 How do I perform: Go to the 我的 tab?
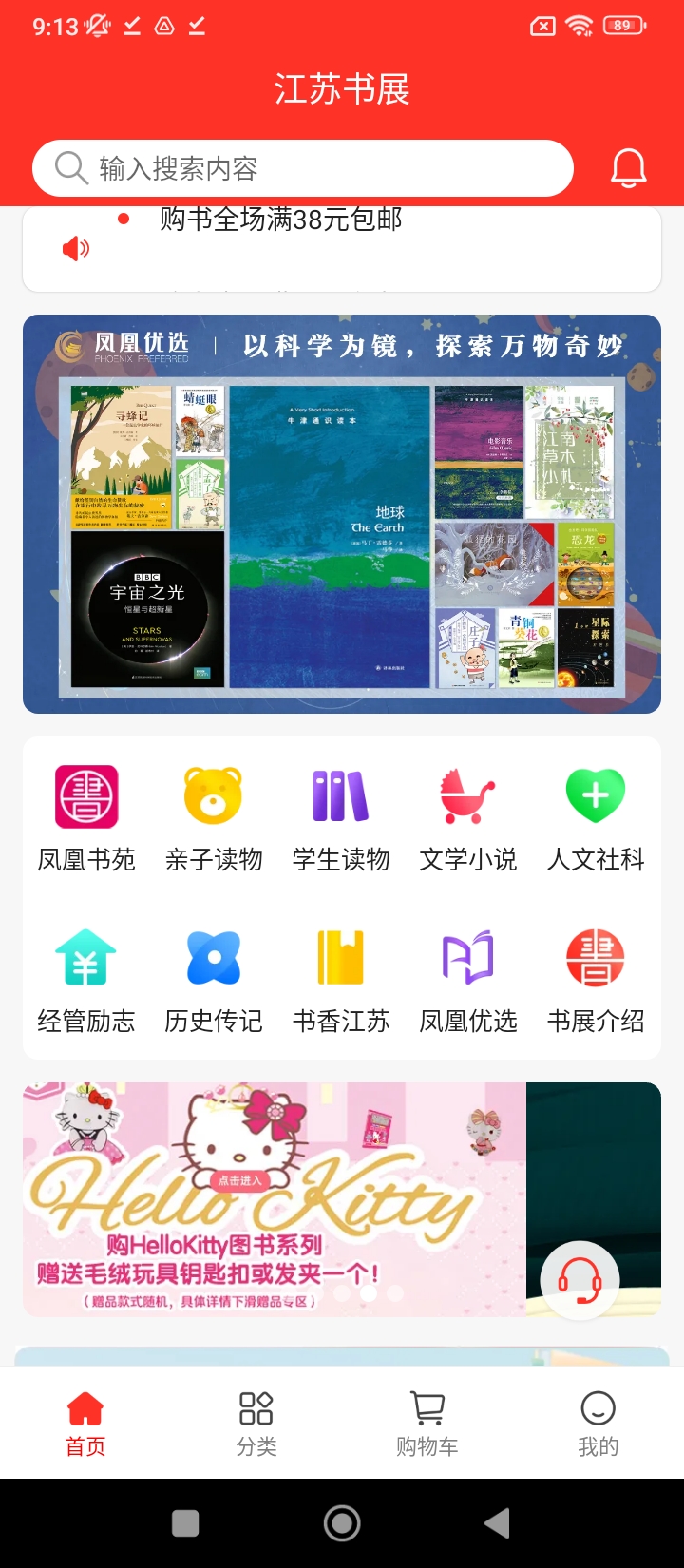click(598, 1423)
